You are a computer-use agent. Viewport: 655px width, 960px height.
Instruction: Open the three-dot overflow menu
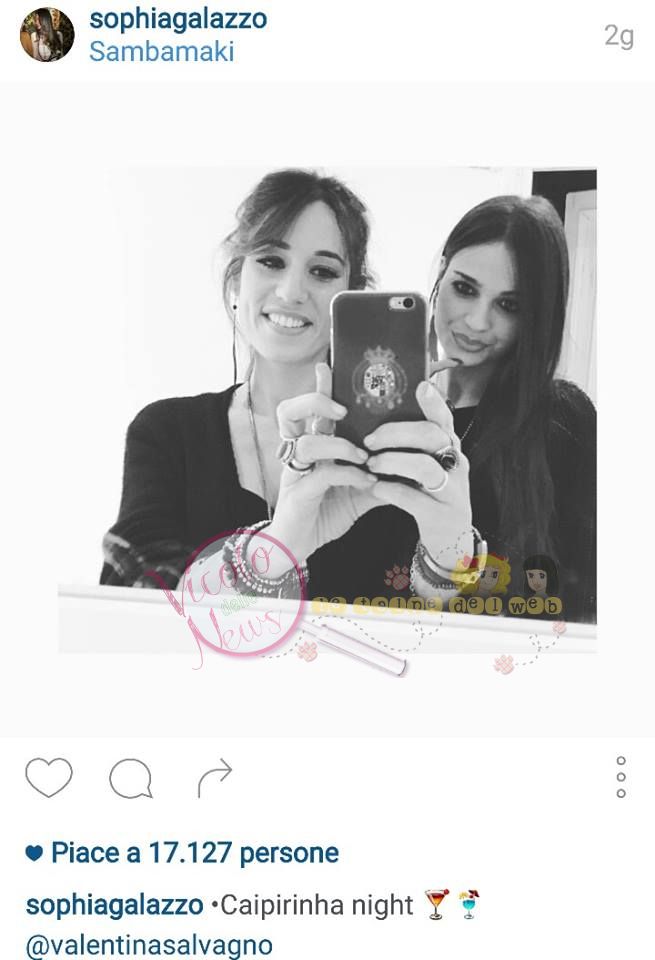(621, 777)
